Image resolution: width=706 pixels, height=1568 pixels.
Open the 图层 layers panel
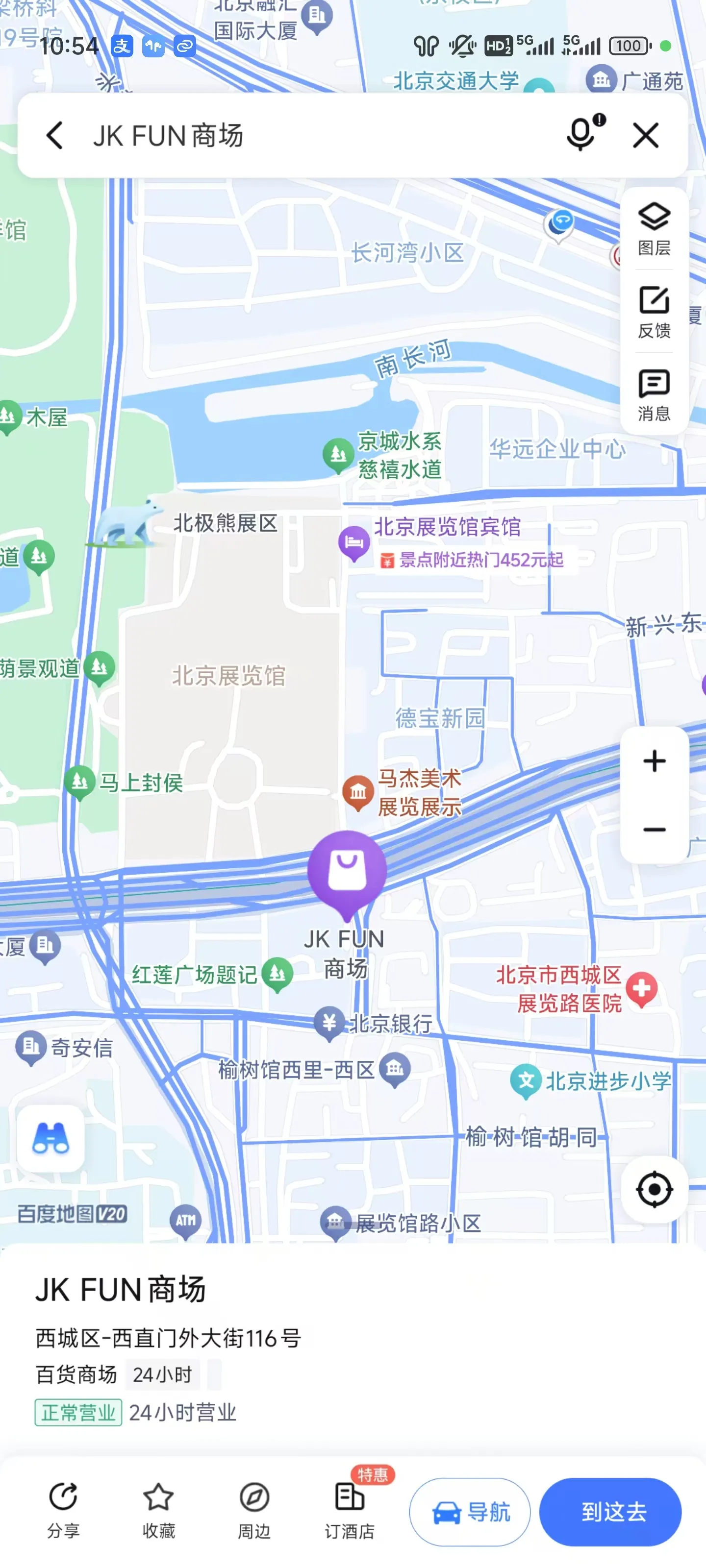point(654,225)
